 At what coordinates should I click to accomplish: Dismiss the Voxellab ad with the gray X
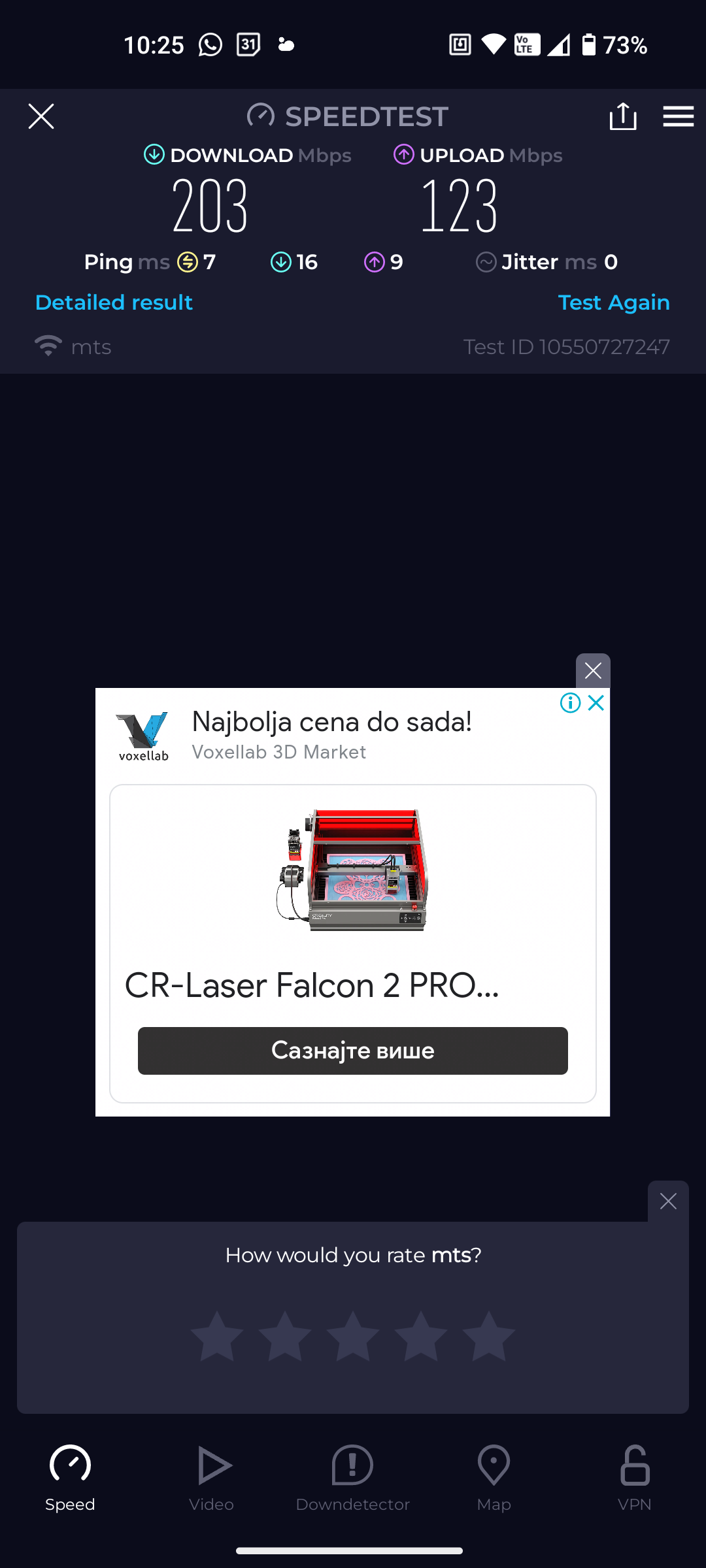click(x=593, y=670)
